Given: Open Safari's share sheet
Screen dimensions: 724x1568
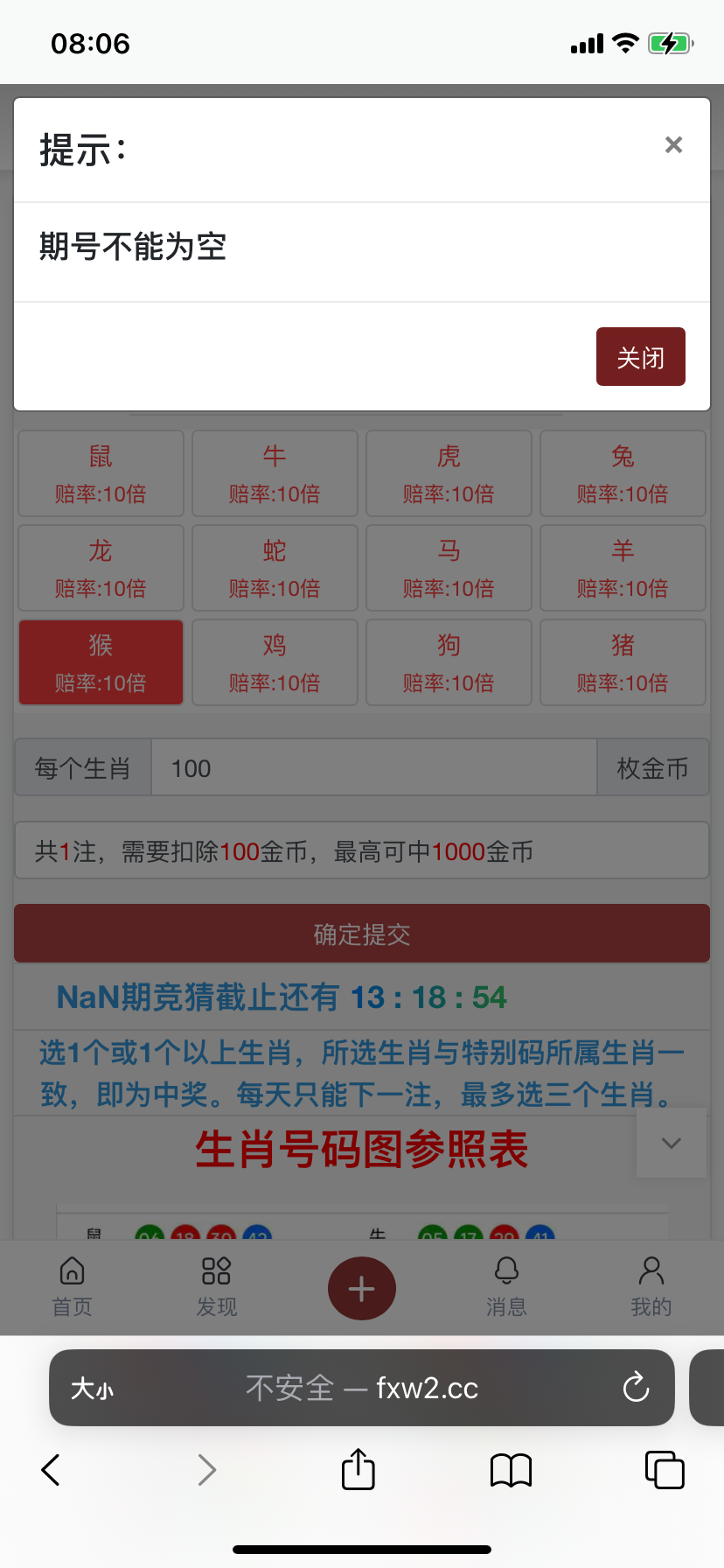Looking at the screenshot, I should [359, 1469].
